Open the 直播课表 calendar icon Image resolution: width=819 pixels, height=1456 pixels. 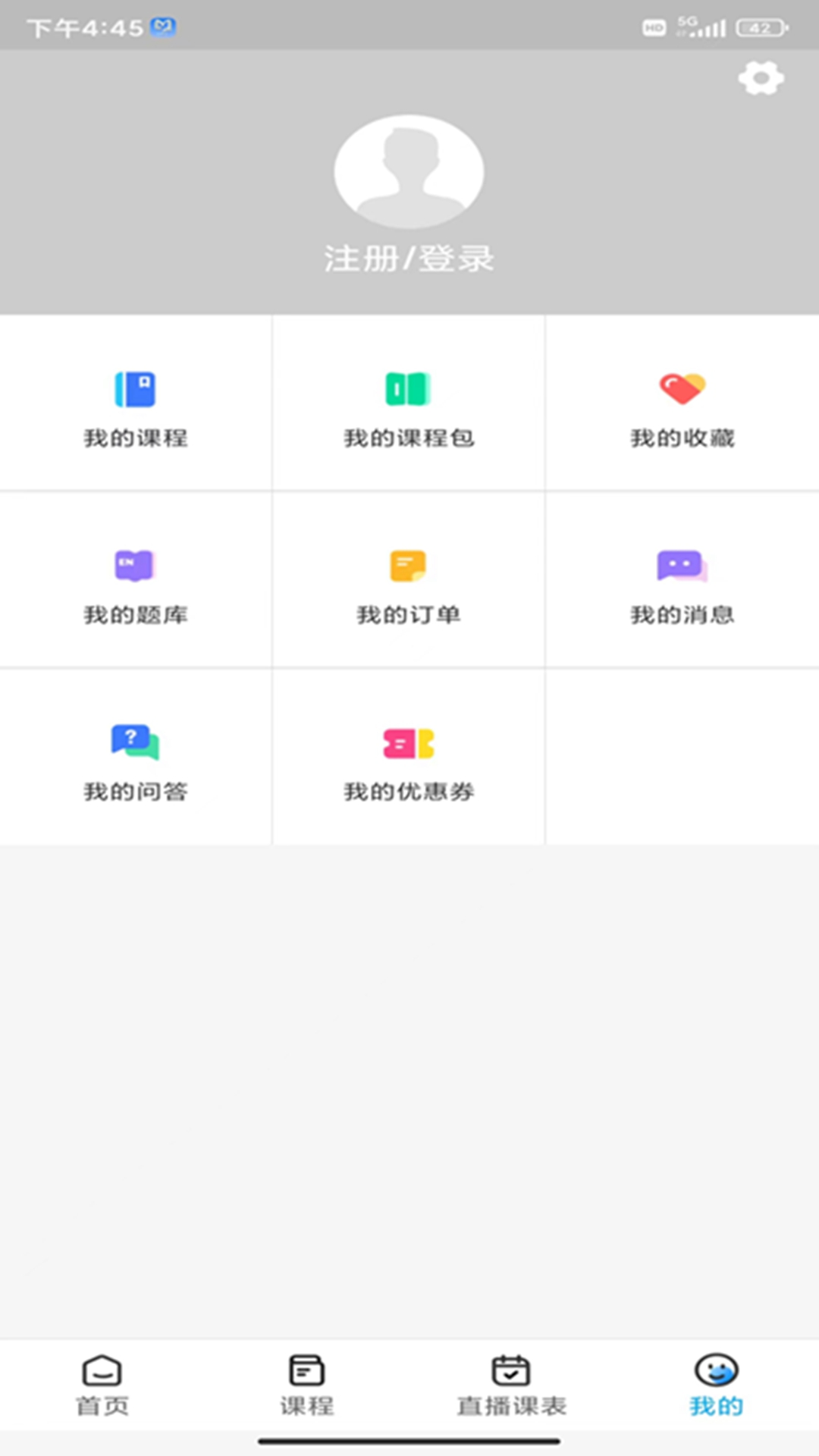[x=510, y=1370]
